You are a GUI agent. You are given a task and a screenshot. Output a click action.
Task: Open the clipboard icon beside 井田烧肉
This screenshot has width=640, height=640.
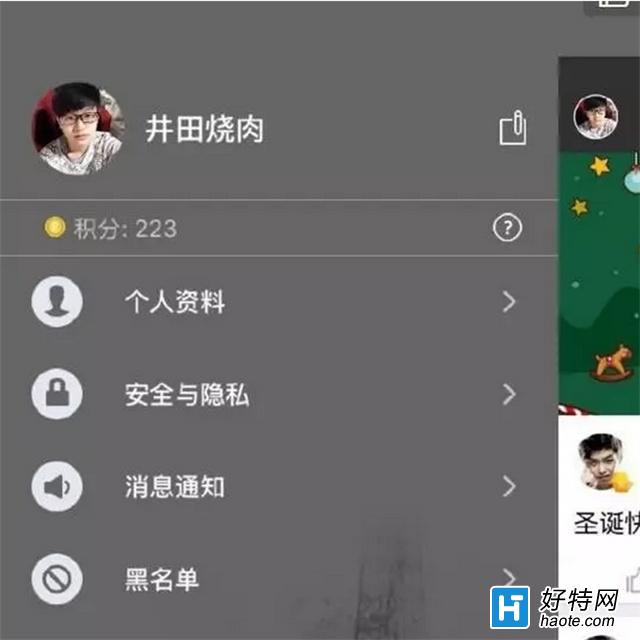tap(512, 129)
